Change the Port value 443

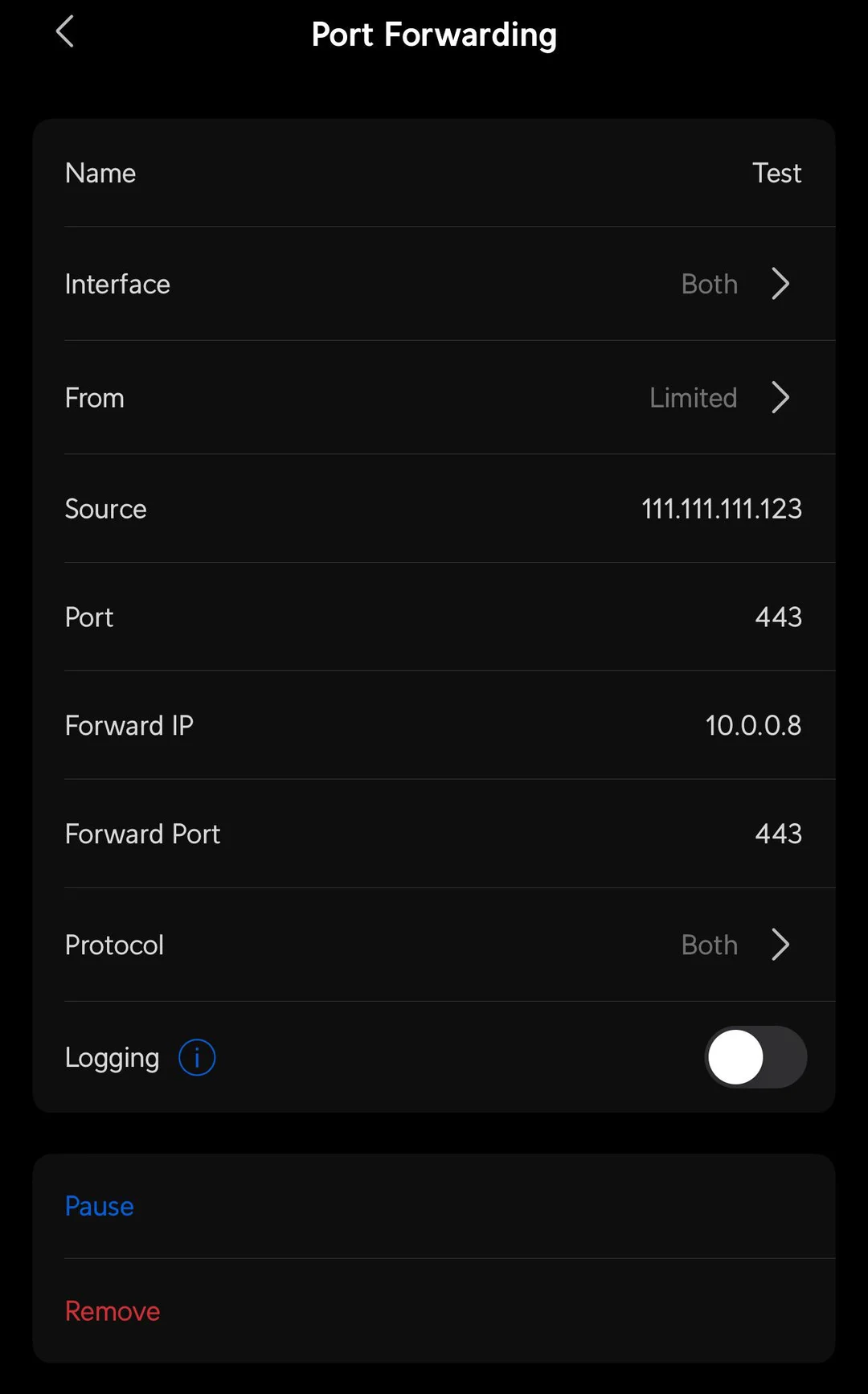[x=778, y=617]
